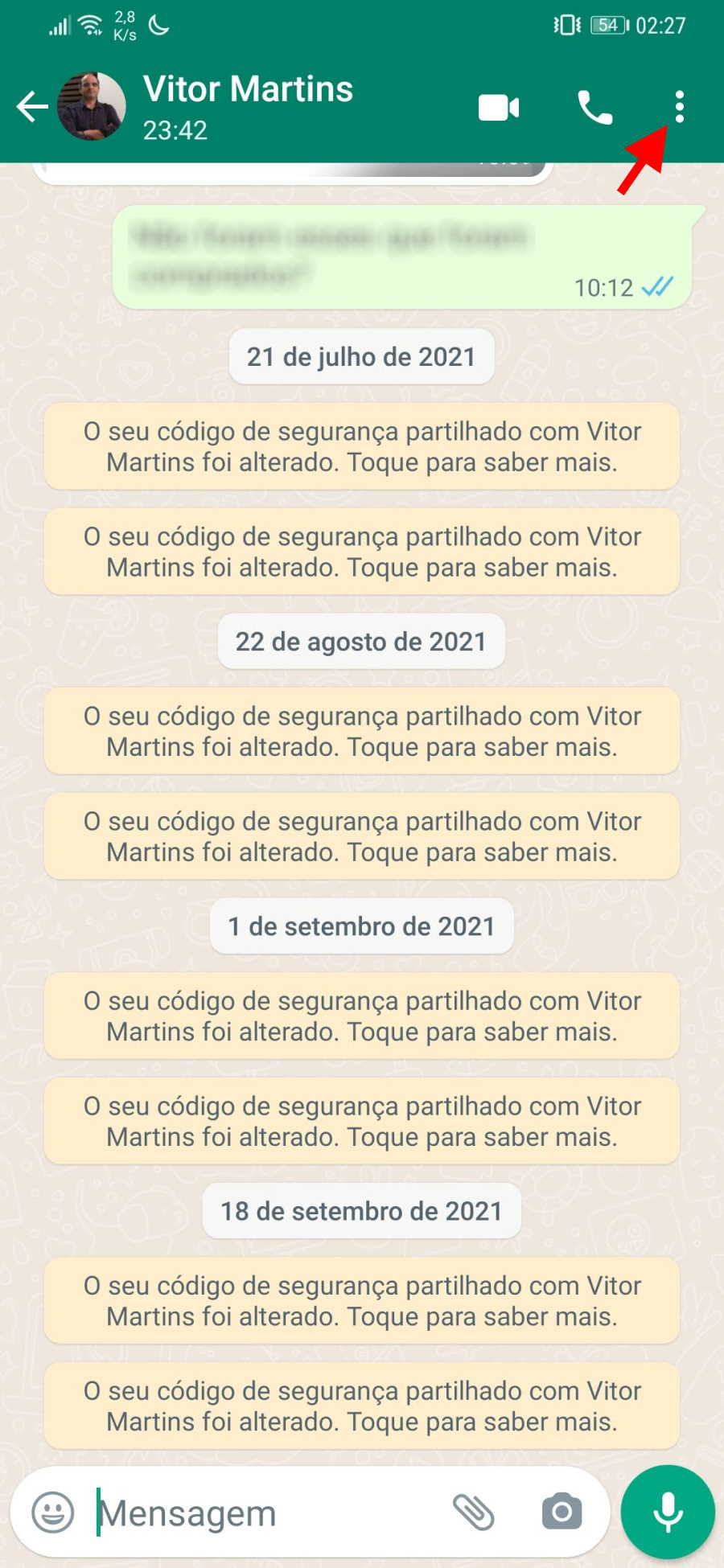Tap the first security code notice under 1 de setembro
The image size is (724, 1568).
point(362,1016)
